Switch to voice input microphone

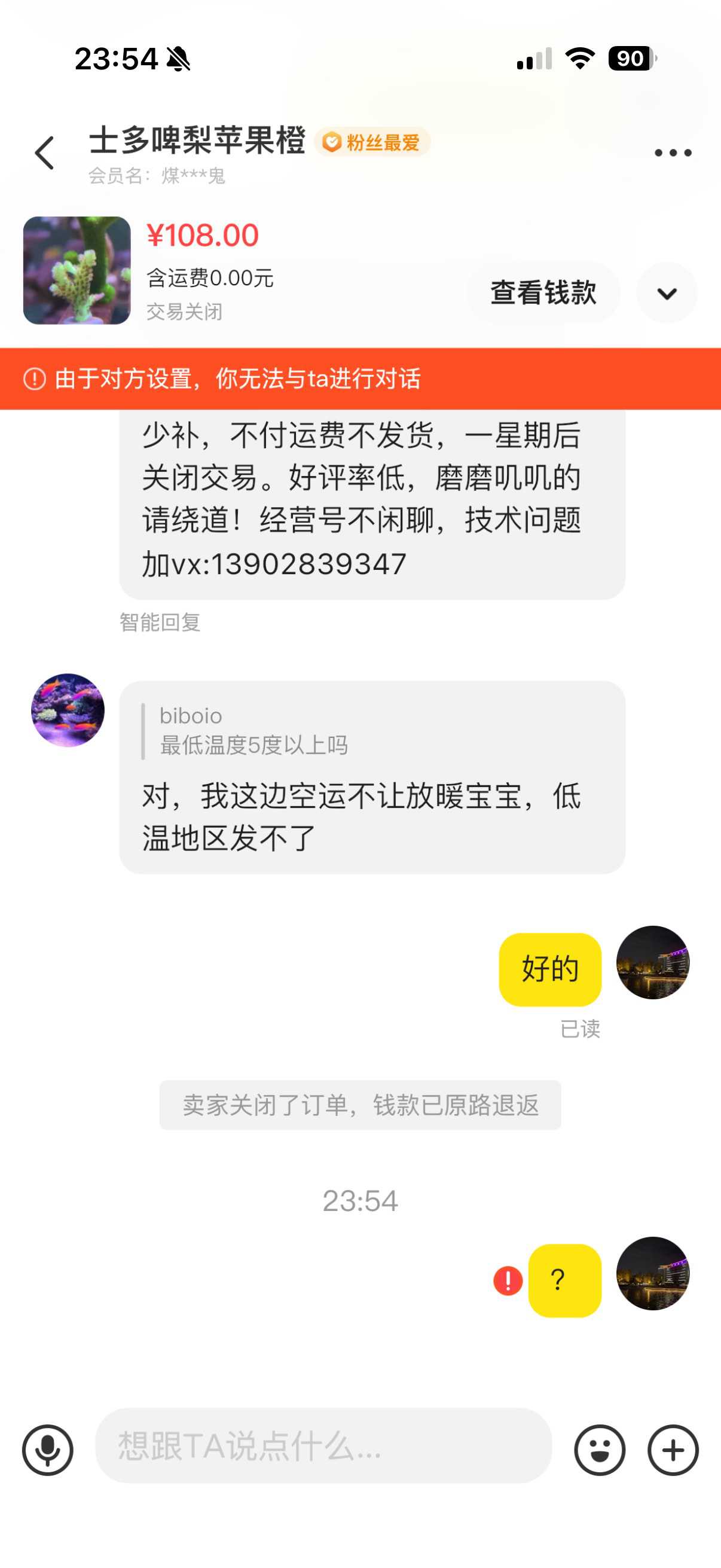click(47, 1450)
